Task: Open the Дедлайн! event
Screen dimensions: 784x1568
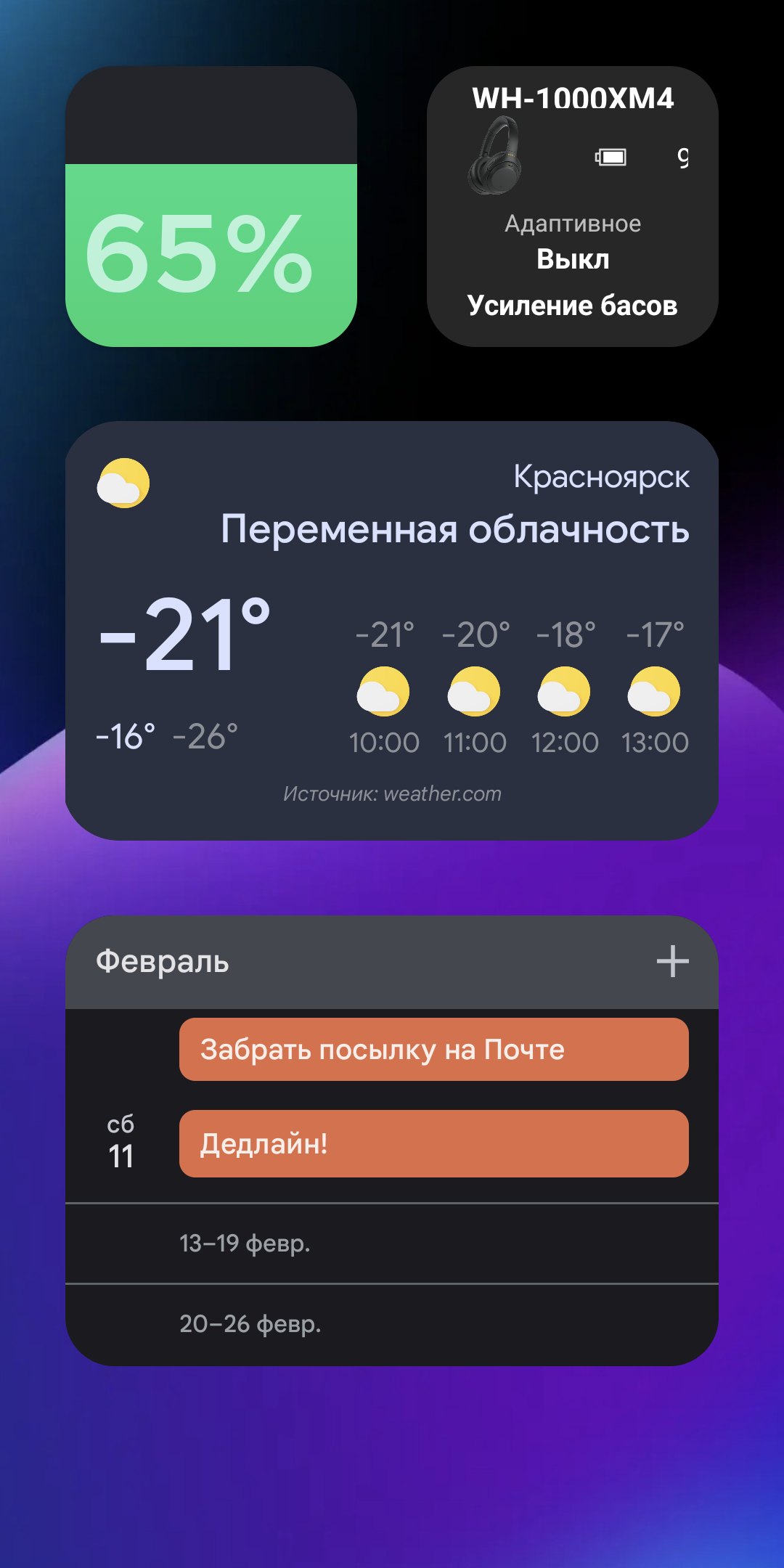Action: (433, 1143)
